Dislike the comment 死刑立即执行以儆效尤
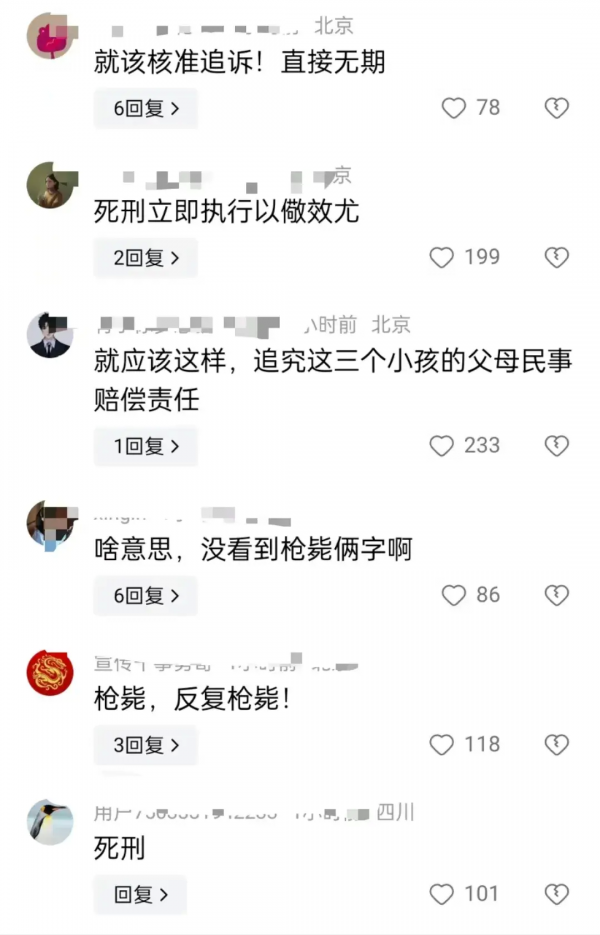The height and width of the screenshot is (935, 600). tap(556, 258)
